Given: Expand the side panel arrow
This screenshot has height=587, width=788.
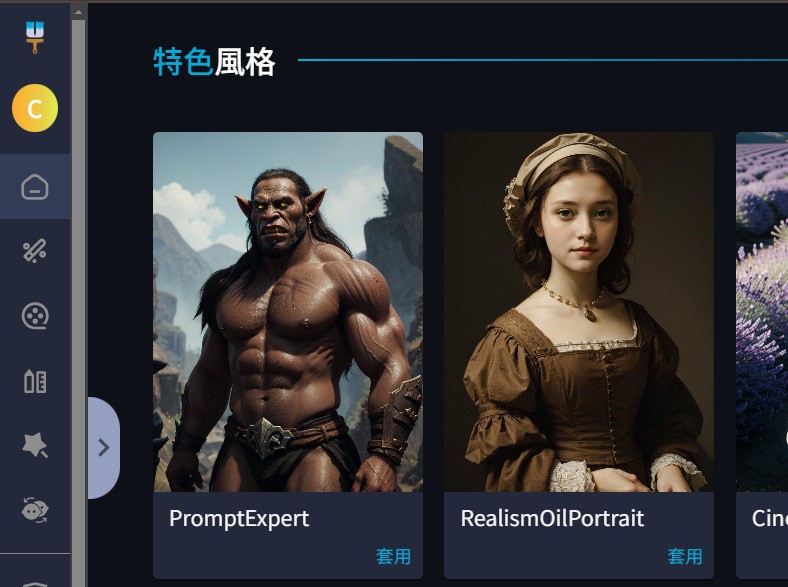Looking at the screenshot, I should coord(103,448).
